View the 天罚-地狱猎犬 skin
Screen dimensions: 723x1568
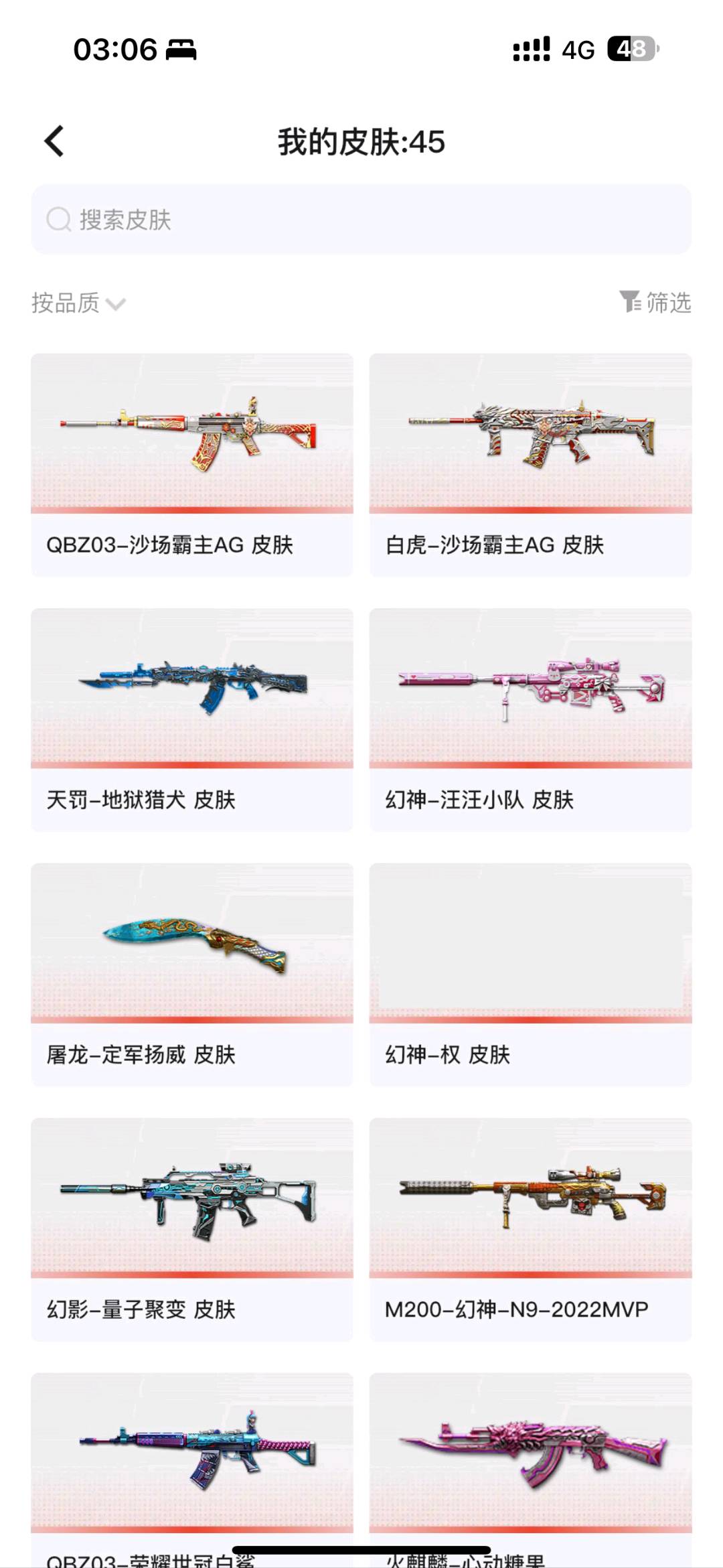tap(192, 720)
